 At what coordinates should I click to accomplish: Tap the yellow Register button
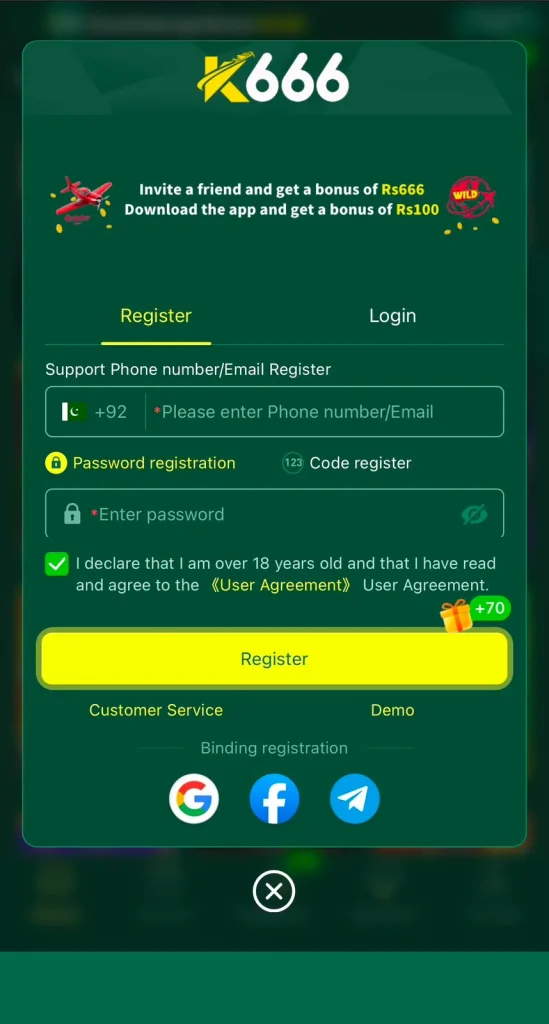coord(274,659)
